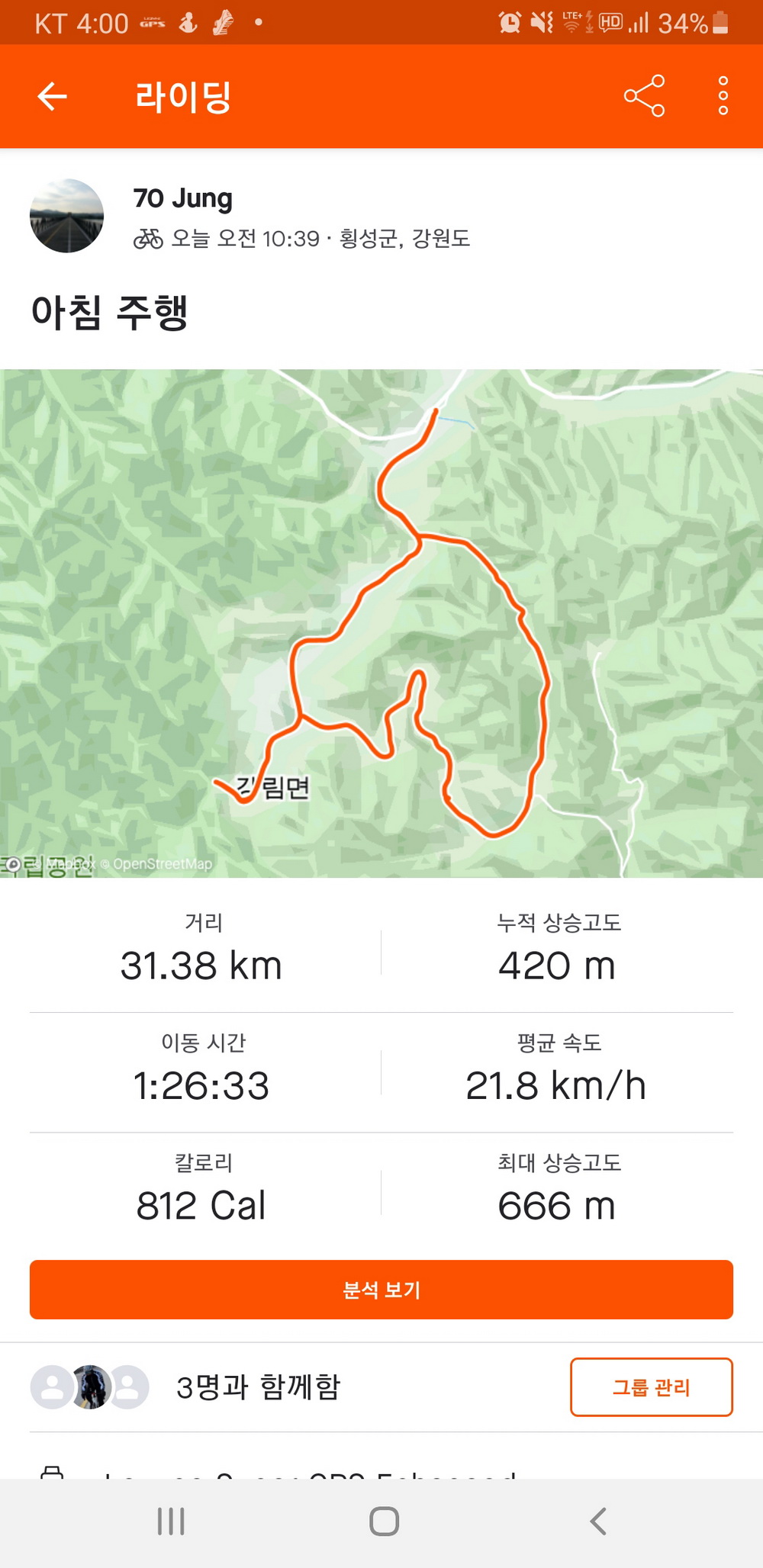Tap the 그룹 관리 button
763x1568 pixels.
pyautogui.click(x=651, y=1386)
